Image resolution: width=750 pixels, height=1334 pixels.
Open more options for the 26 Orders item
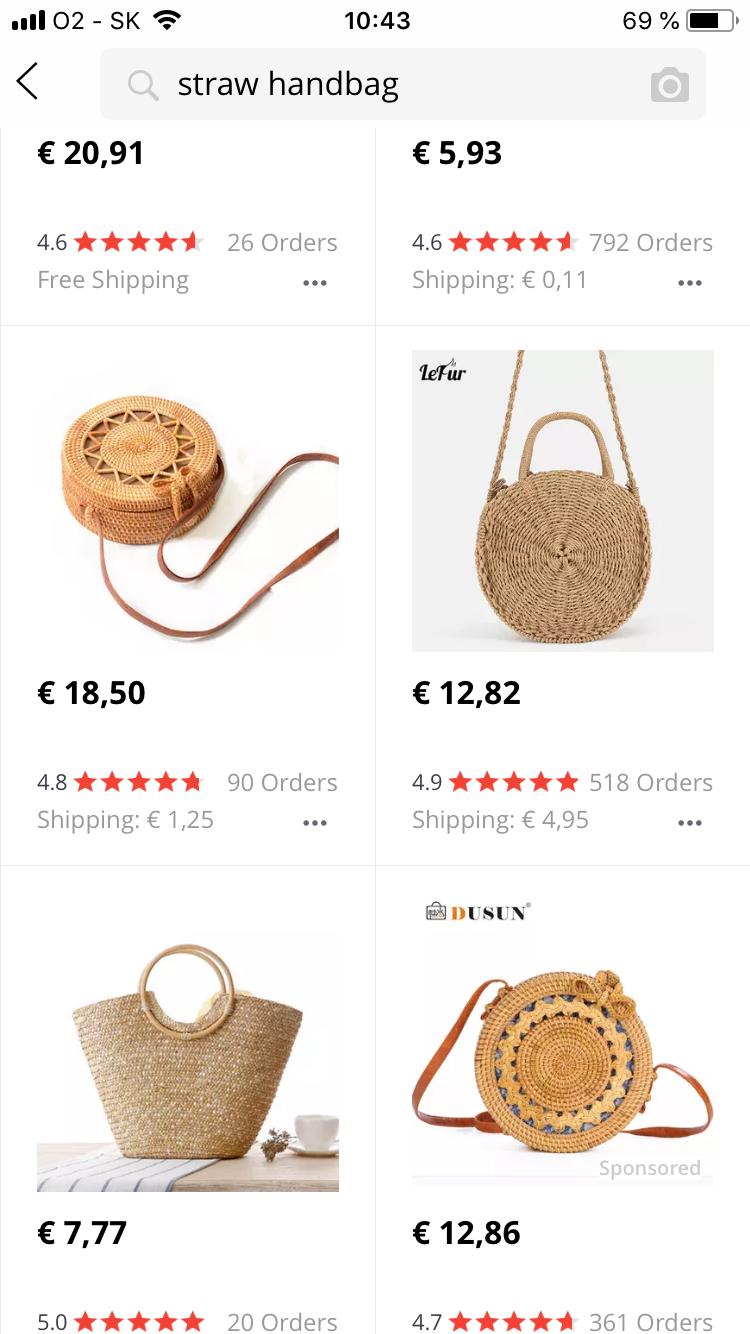315,283
